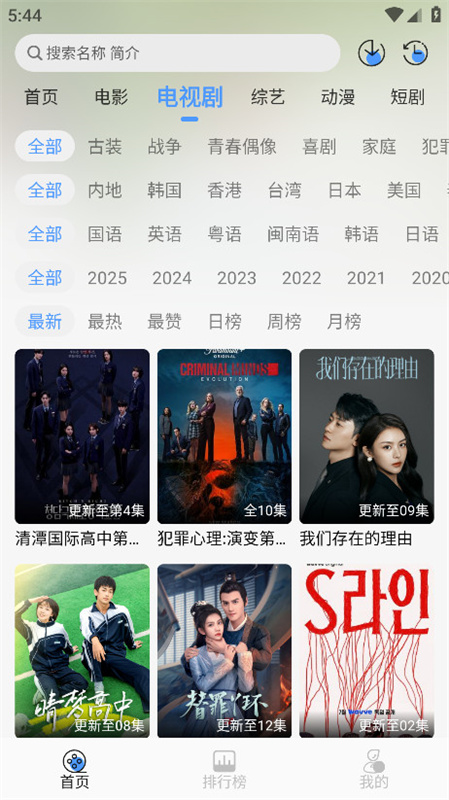Open the watch history clock icon
The height and width of the screenshot is (800, 449).
(x=415, y=53)
